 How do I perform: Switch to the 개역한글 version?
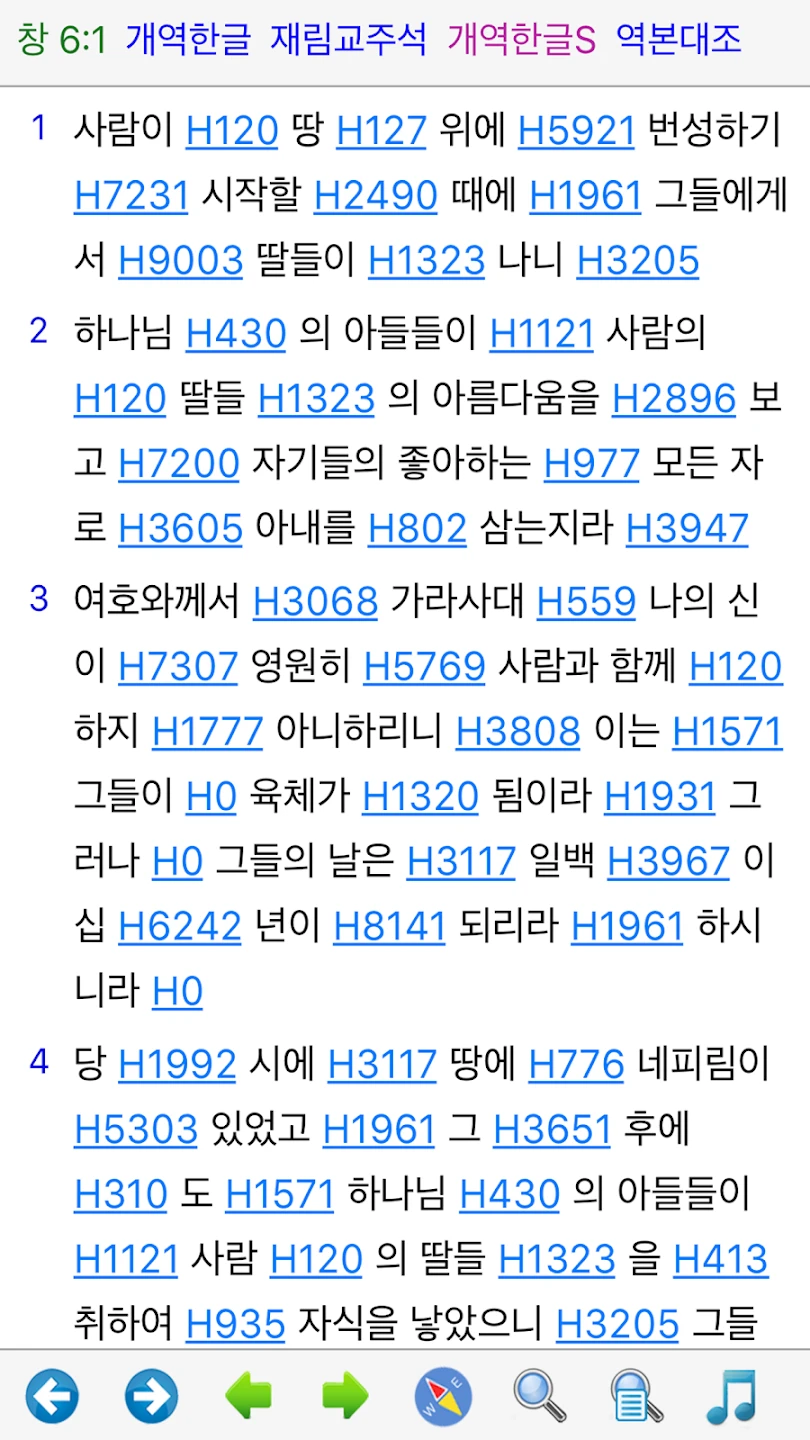(x=188, y=39)
